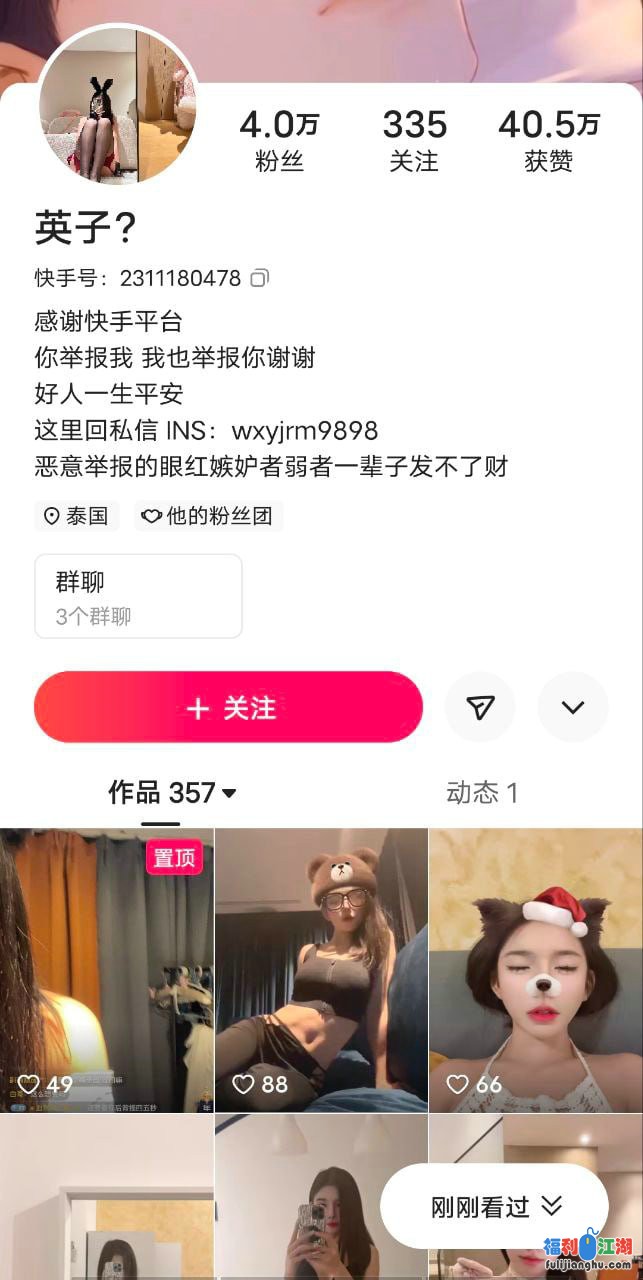The width and height of the screenshot is (643, 1280).
Task: Tap the red 关注 follow button
Action: 228,707
